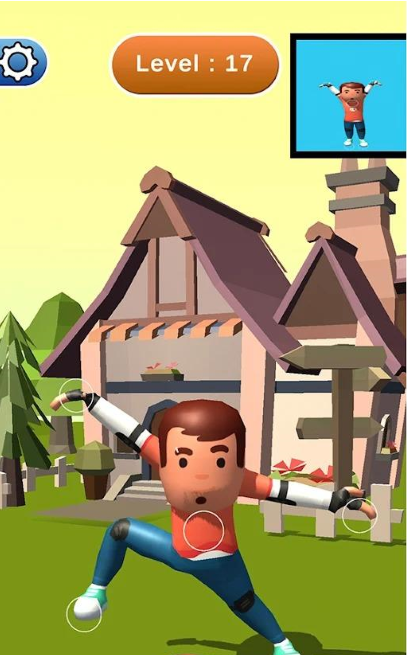This screenshot has height=655, width=407.
Task: Select the control circle on the white-shoed foot
Action: pos(84,614)
